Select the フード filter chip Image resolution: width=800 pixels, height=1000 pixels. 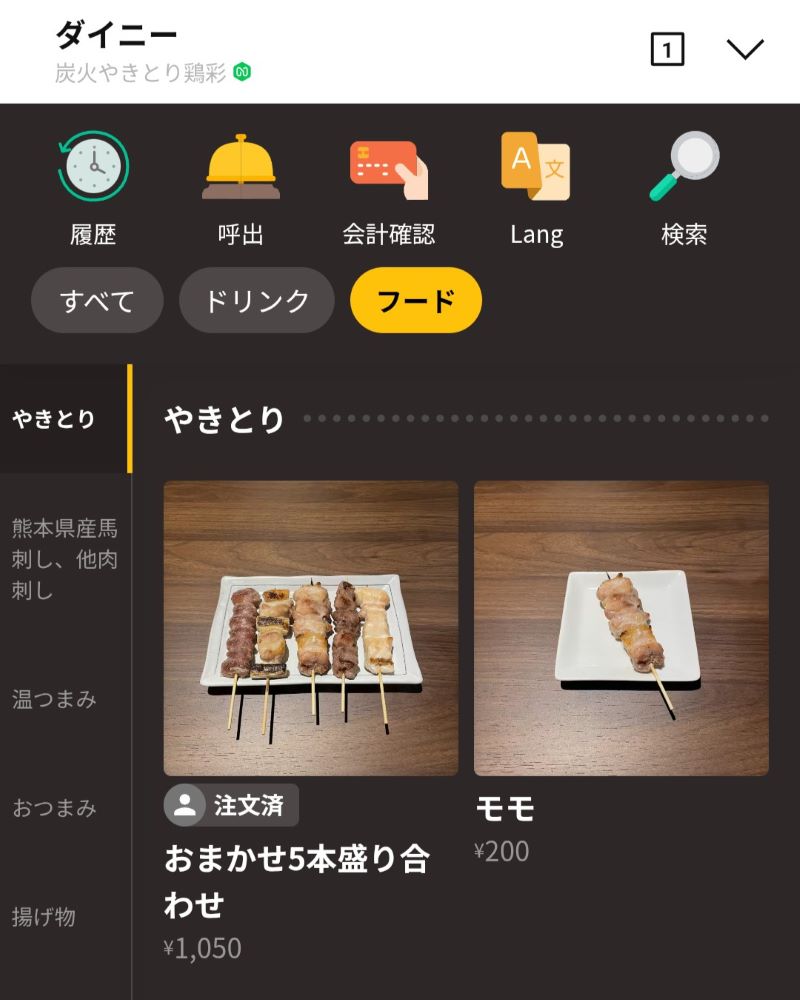tap(416, 300)
